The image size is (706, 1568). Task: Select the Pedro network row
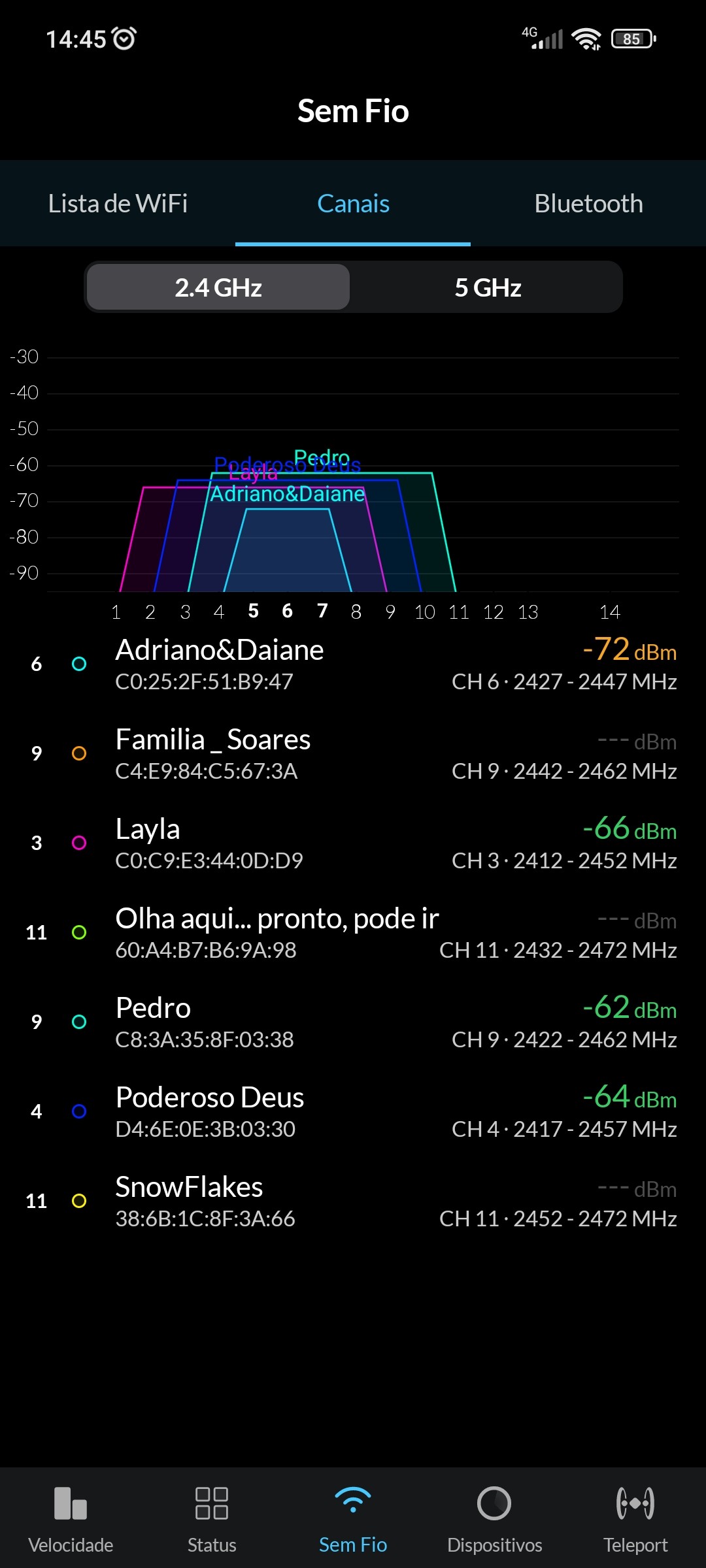pyautogui.click(x=353, y=1022)
